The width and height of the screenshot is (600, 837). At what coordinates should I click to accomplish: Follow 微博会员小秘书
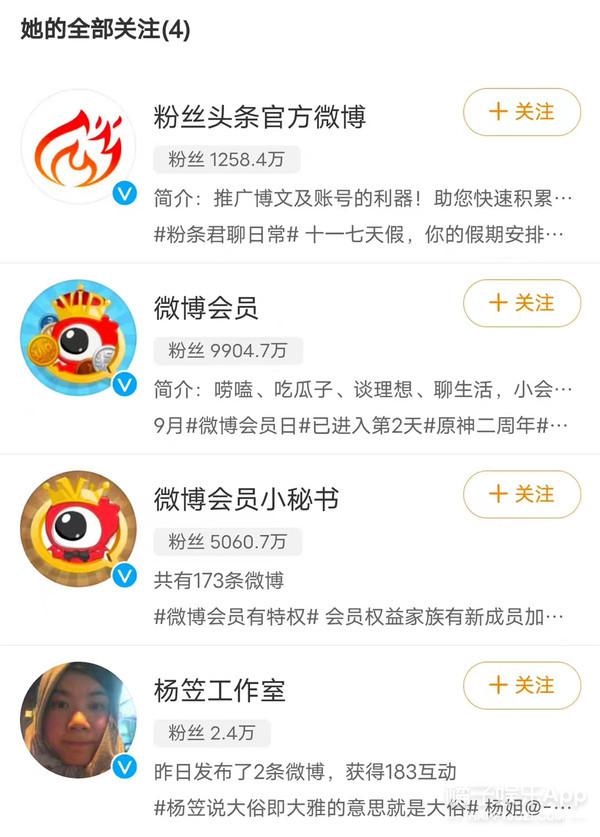521,494
